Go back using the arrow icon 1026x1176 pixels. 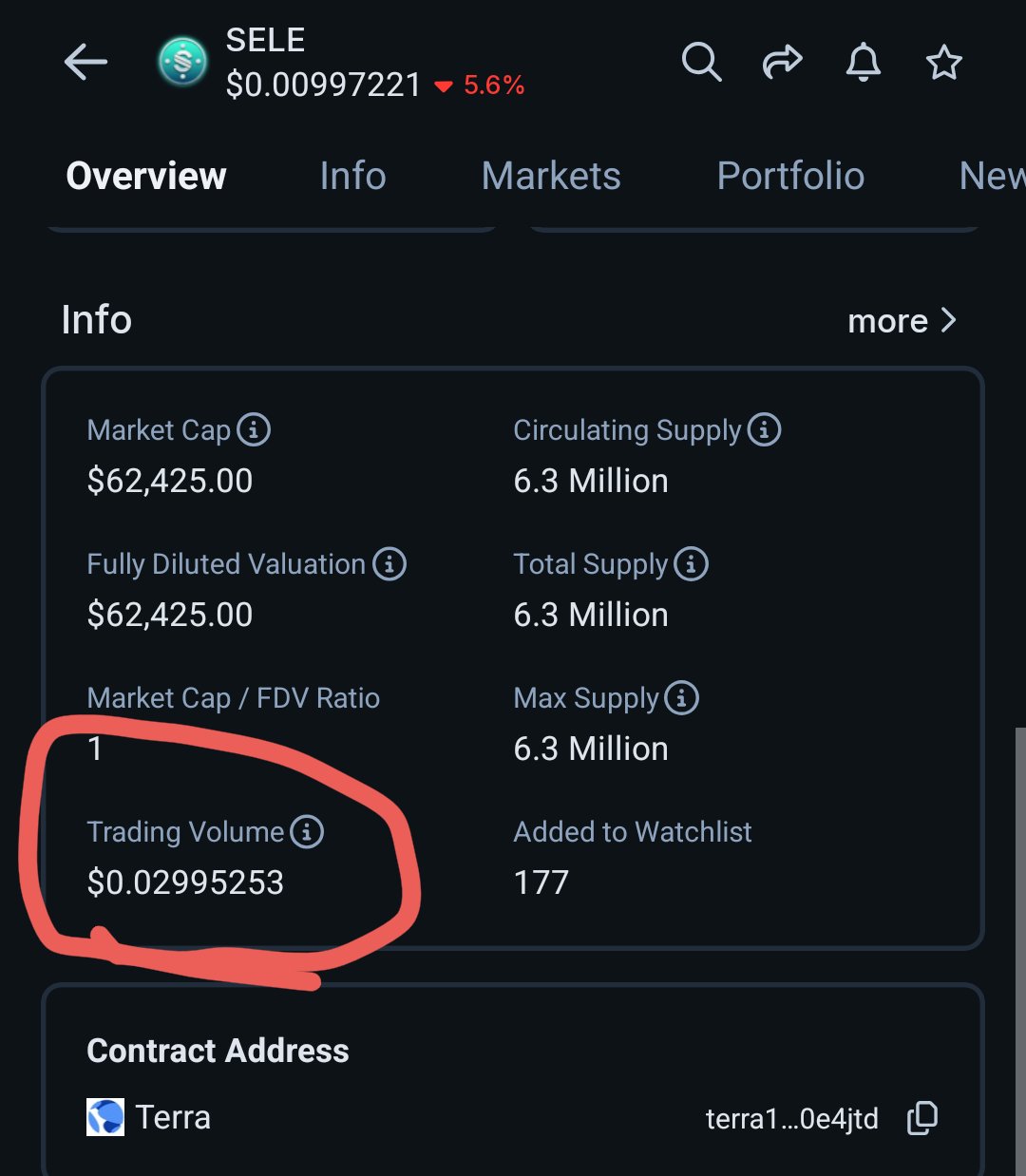point(85,63)
